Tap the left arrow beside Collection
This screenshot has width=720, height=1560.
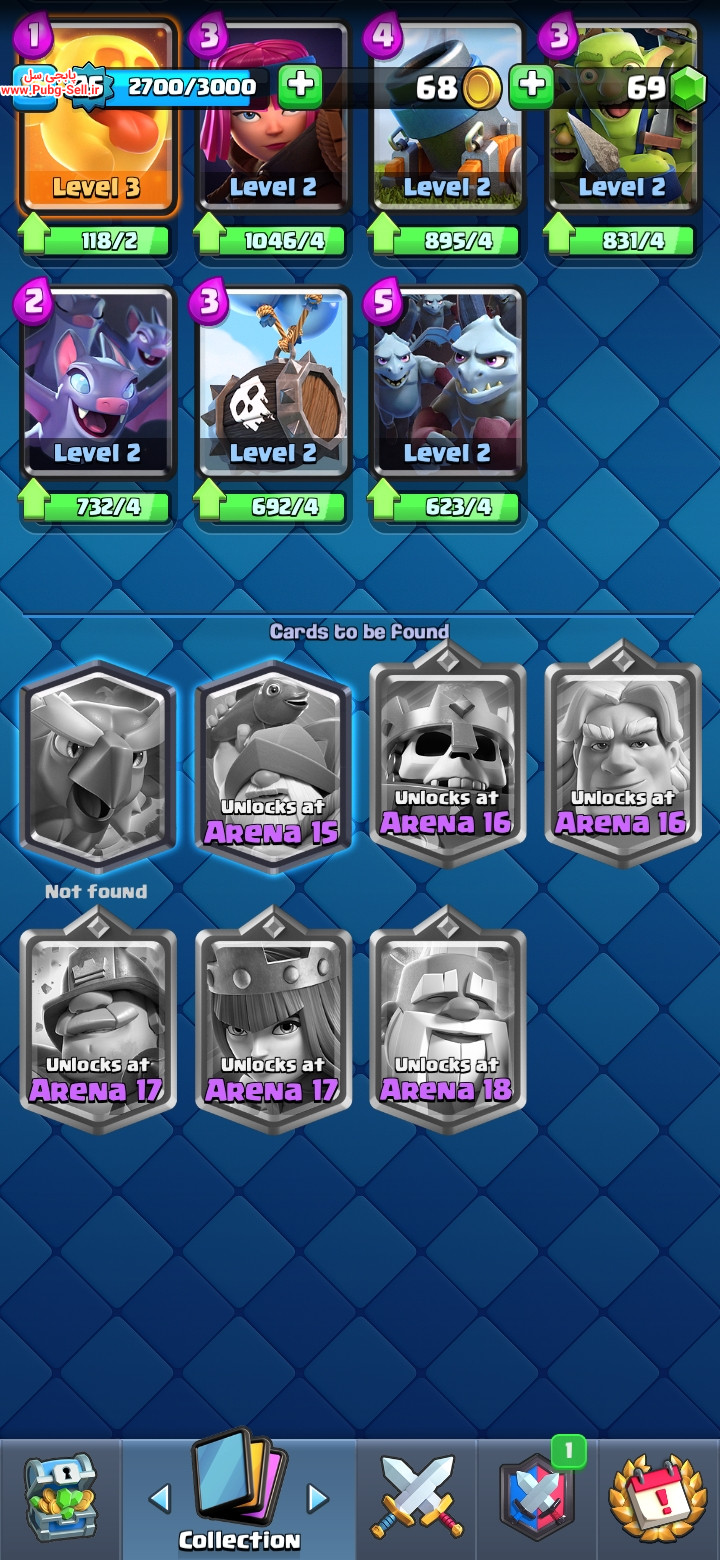click(160, 1497)
